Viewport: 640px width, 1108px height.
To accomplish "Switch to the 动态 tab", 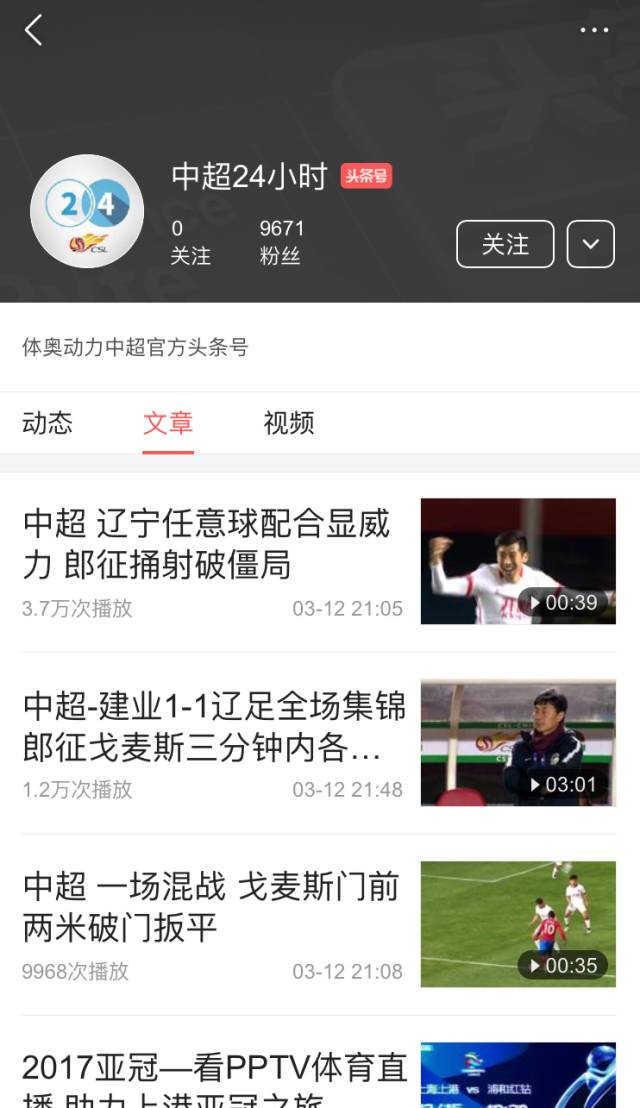I will tap(47, 422).
